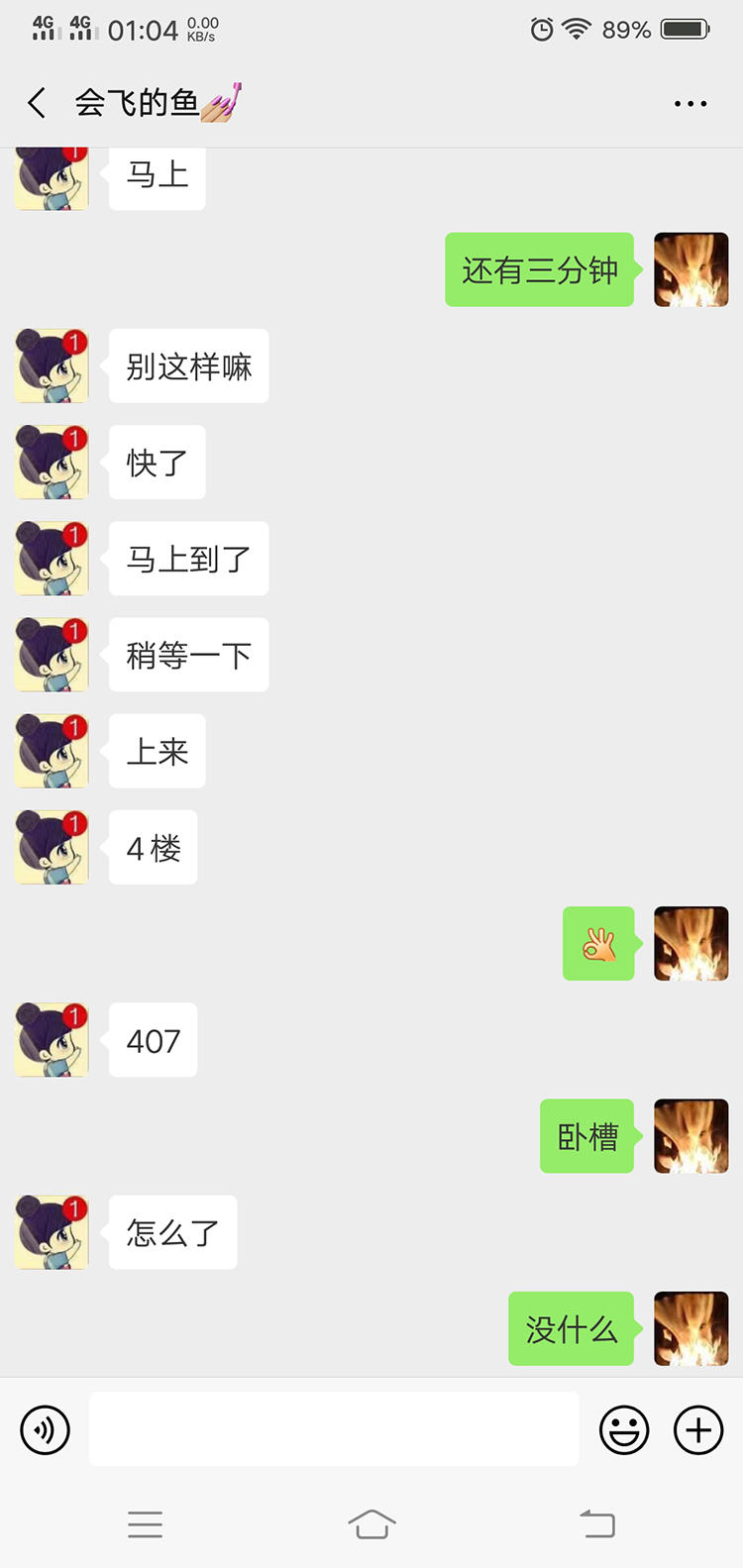The width and height of the screenshot is (743, 1568).
Task: Open the emoji sticker panel
Action: coord(624,1429)
